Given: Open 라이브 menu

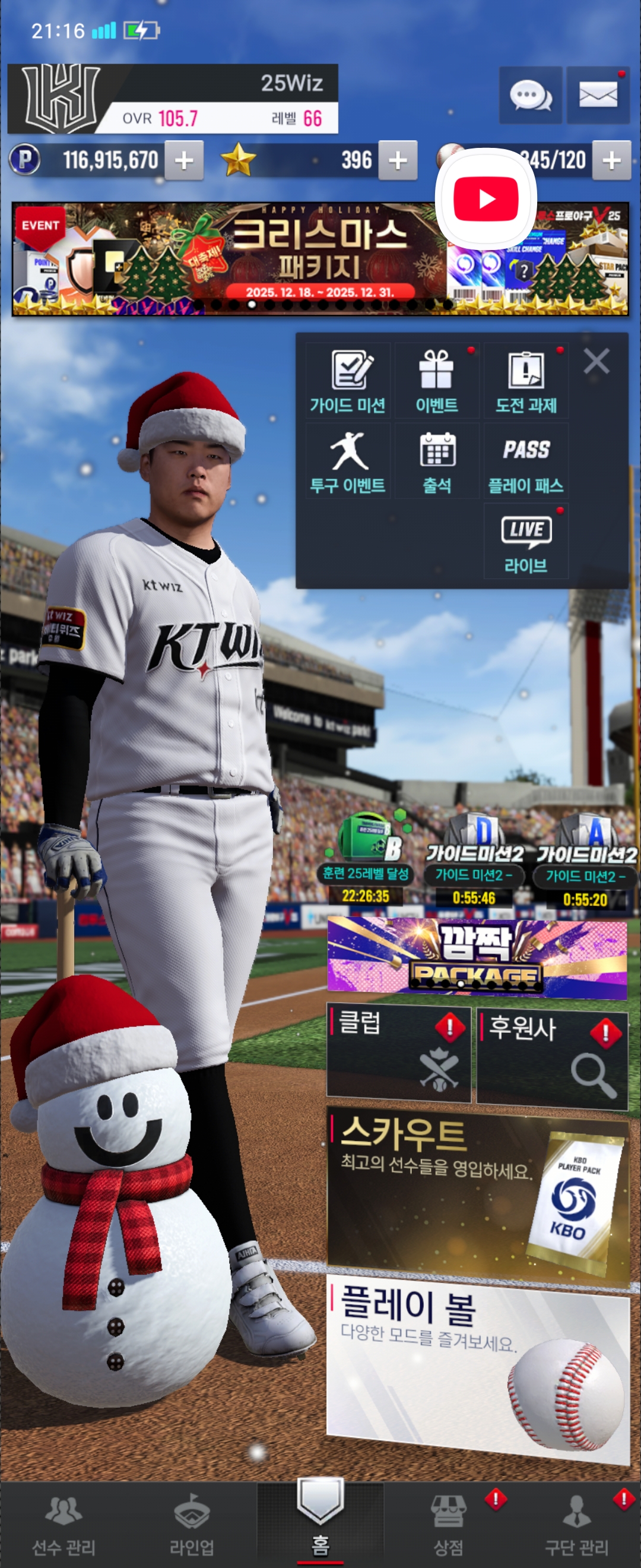Looking at the screenshot, I should pyautogui.click(x=526, y=542).
